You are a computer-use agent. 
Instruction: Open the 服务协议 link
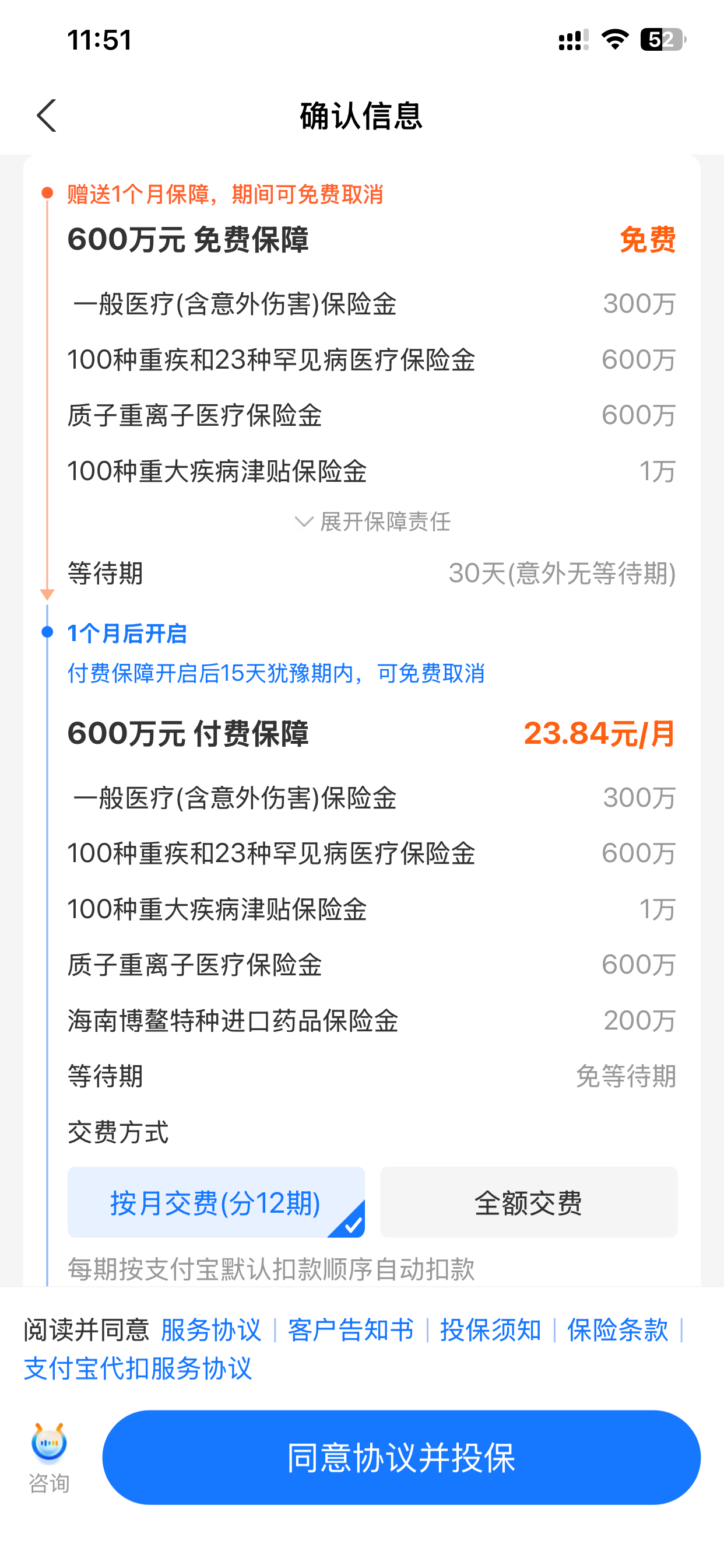pos(210,1330)
